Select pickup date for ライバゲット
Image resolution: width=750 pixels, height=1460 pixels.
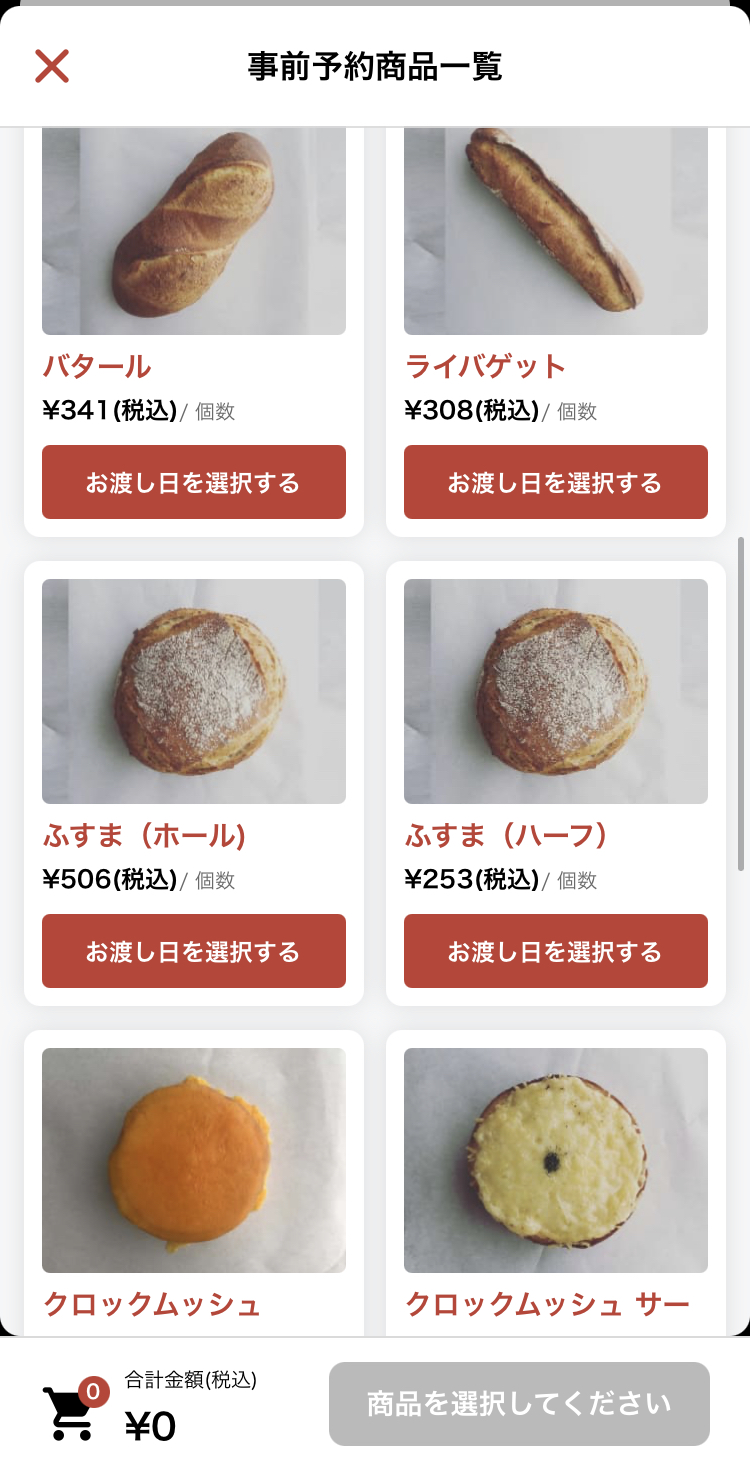tap(556, 482)
